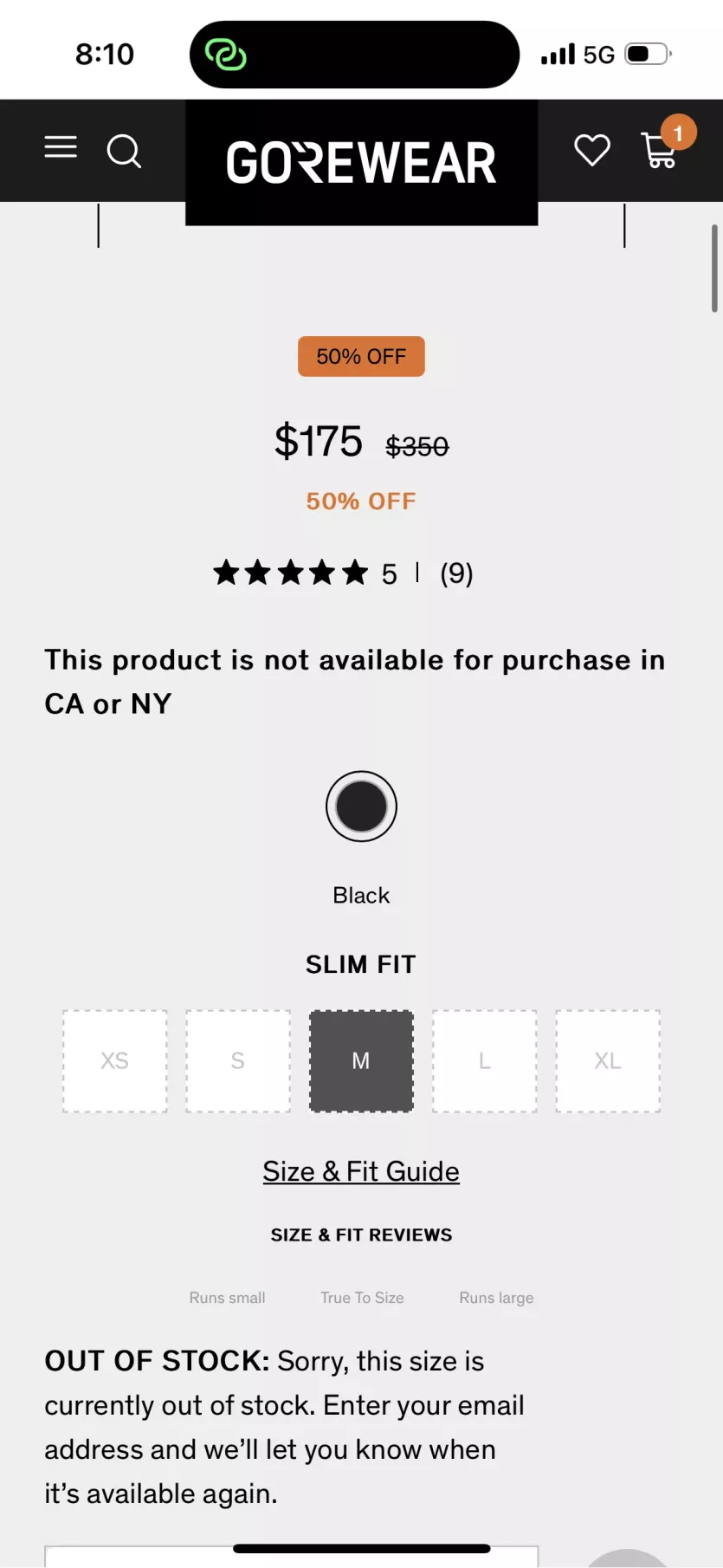
Task: View the 9 star rating reviews
Action: (456, 573)
